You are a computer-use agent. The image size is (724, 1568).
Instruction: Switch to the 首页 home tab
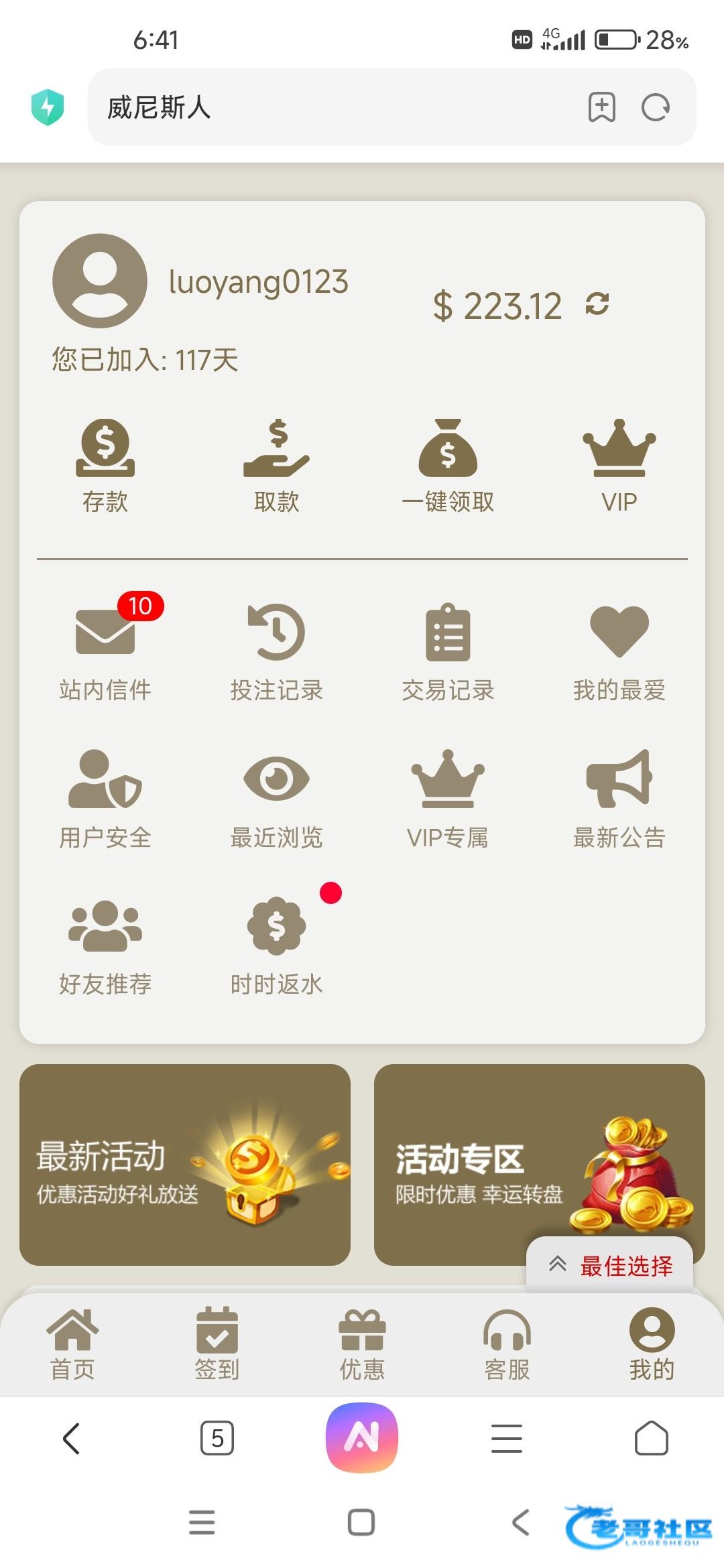(72, 1344)
